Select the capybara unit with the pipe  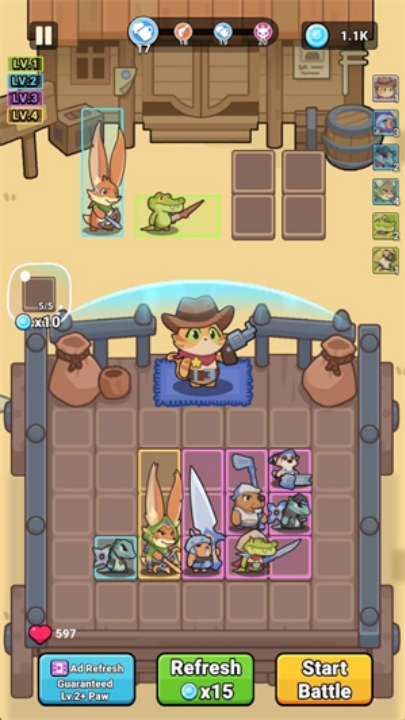coord(247,491)
